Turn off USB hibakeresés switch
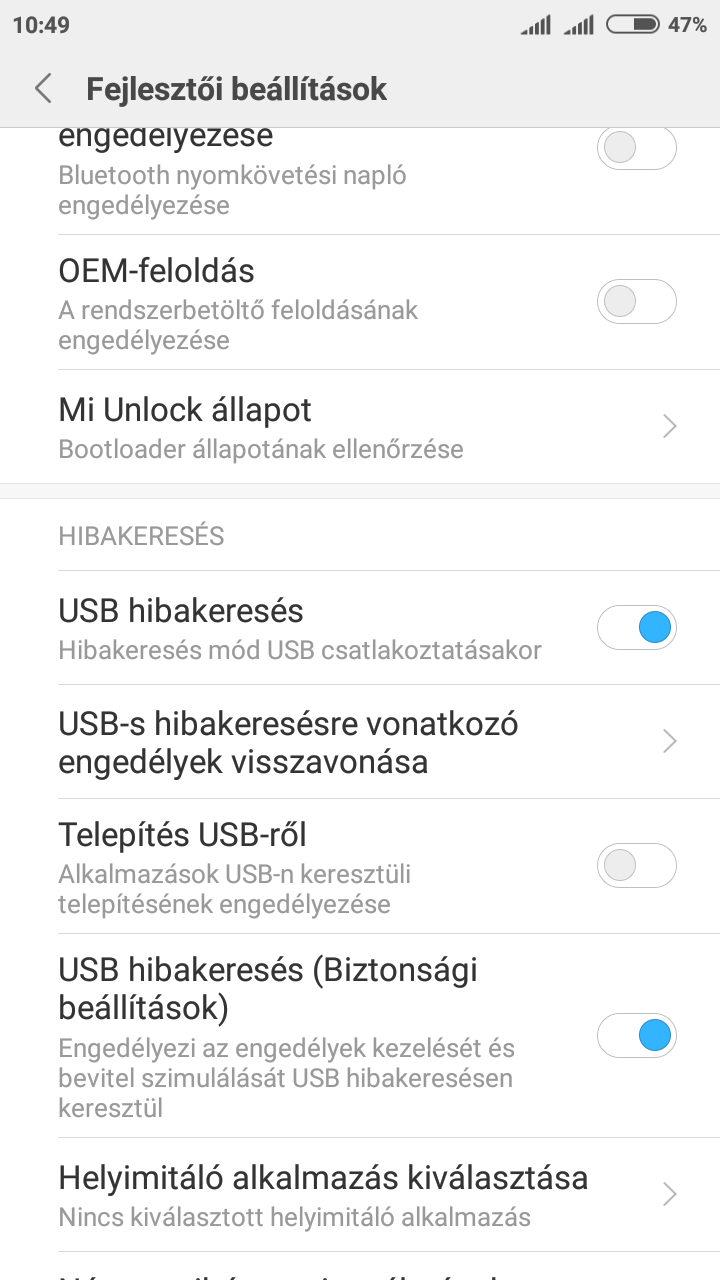The height and width of the screenshot is (1280, 720). pos(637,627)
